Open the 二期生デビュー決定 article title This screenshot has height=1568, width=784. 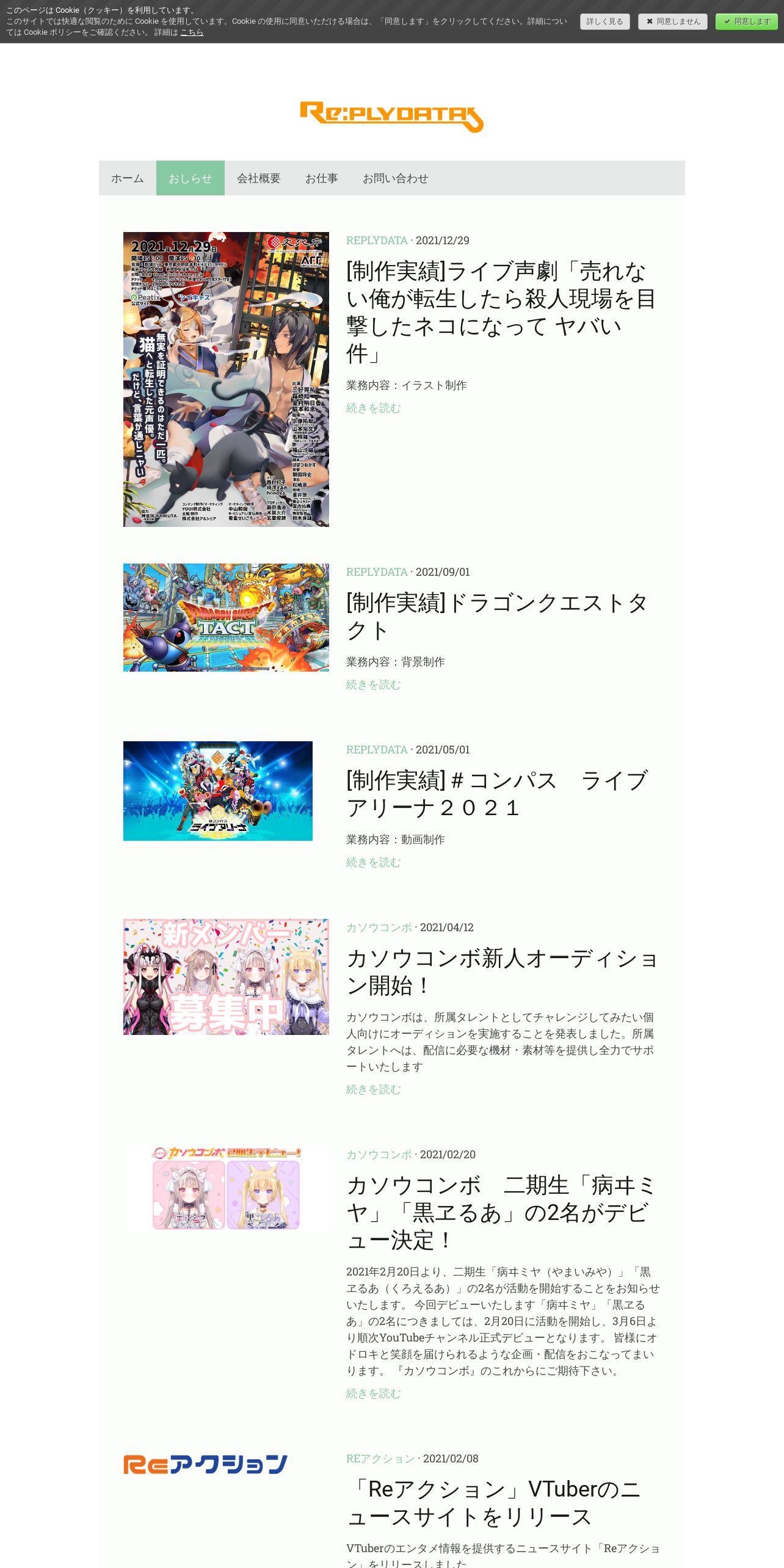coord(501,1213)
